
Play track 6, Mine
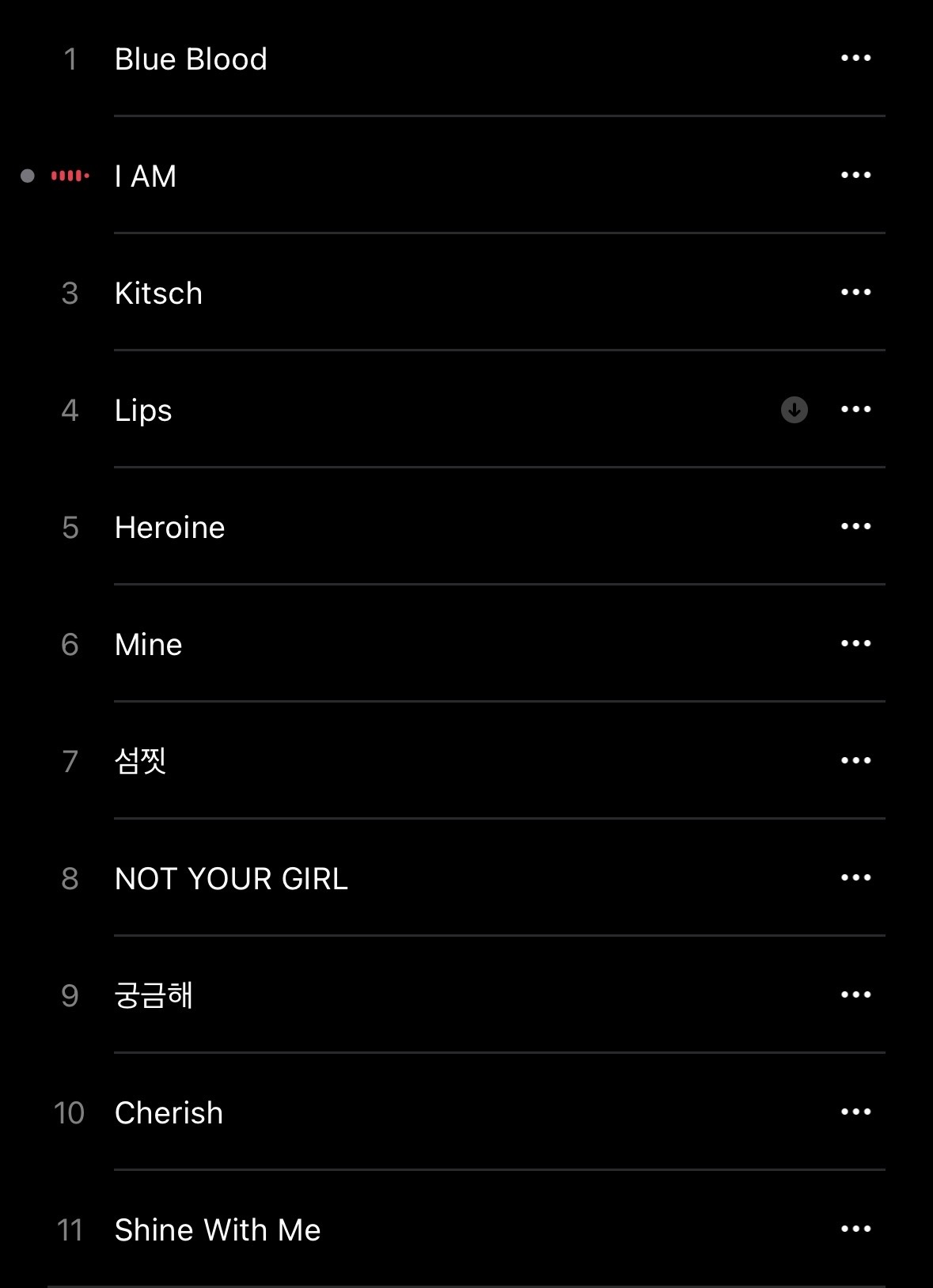(x=148, y=645)
